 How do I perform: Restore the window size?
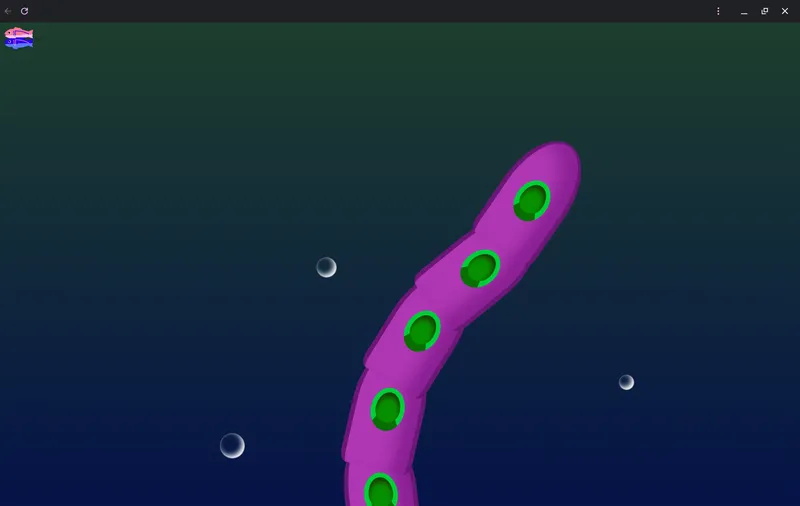tap(765, 11)
